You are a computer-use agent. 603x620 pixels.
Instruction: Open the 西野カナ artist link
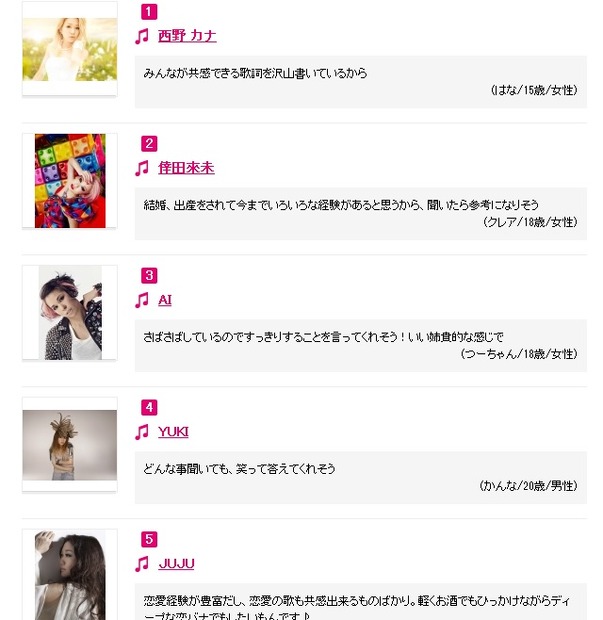[187, 36]
